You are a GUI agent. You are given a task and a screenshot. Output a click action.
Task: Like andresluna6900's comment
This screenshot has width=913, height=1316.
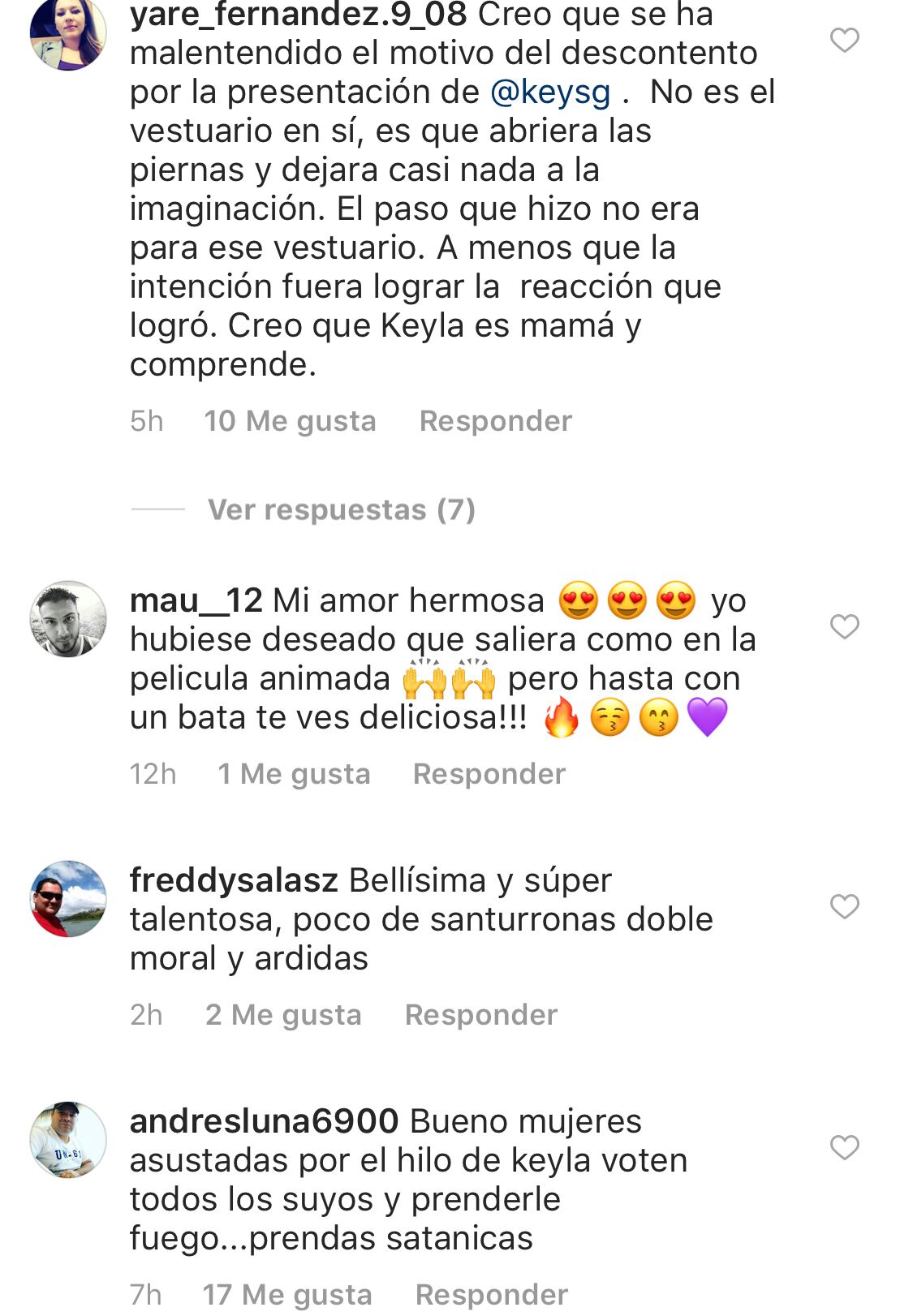844,1147
